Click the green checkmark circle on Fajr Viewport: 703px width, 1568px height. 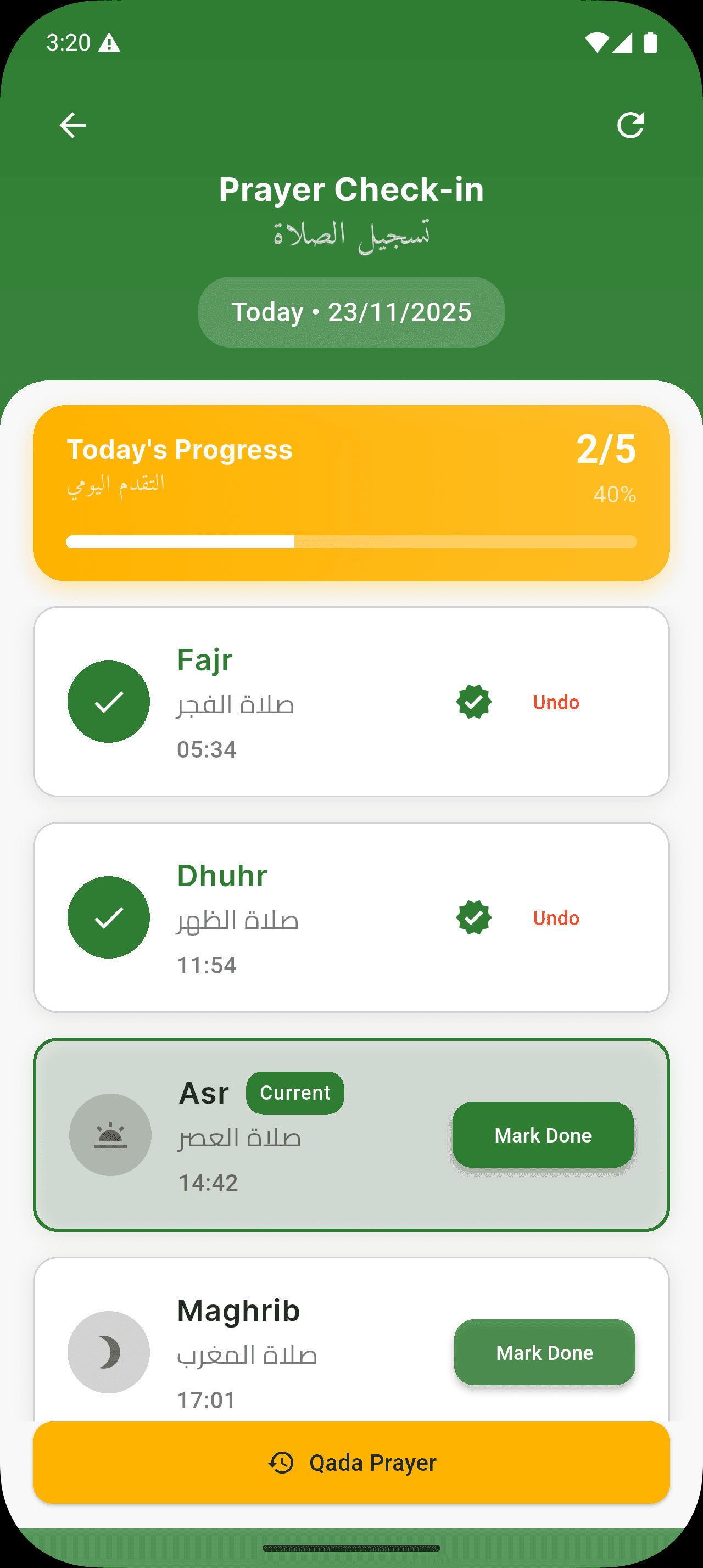point(108,701)
